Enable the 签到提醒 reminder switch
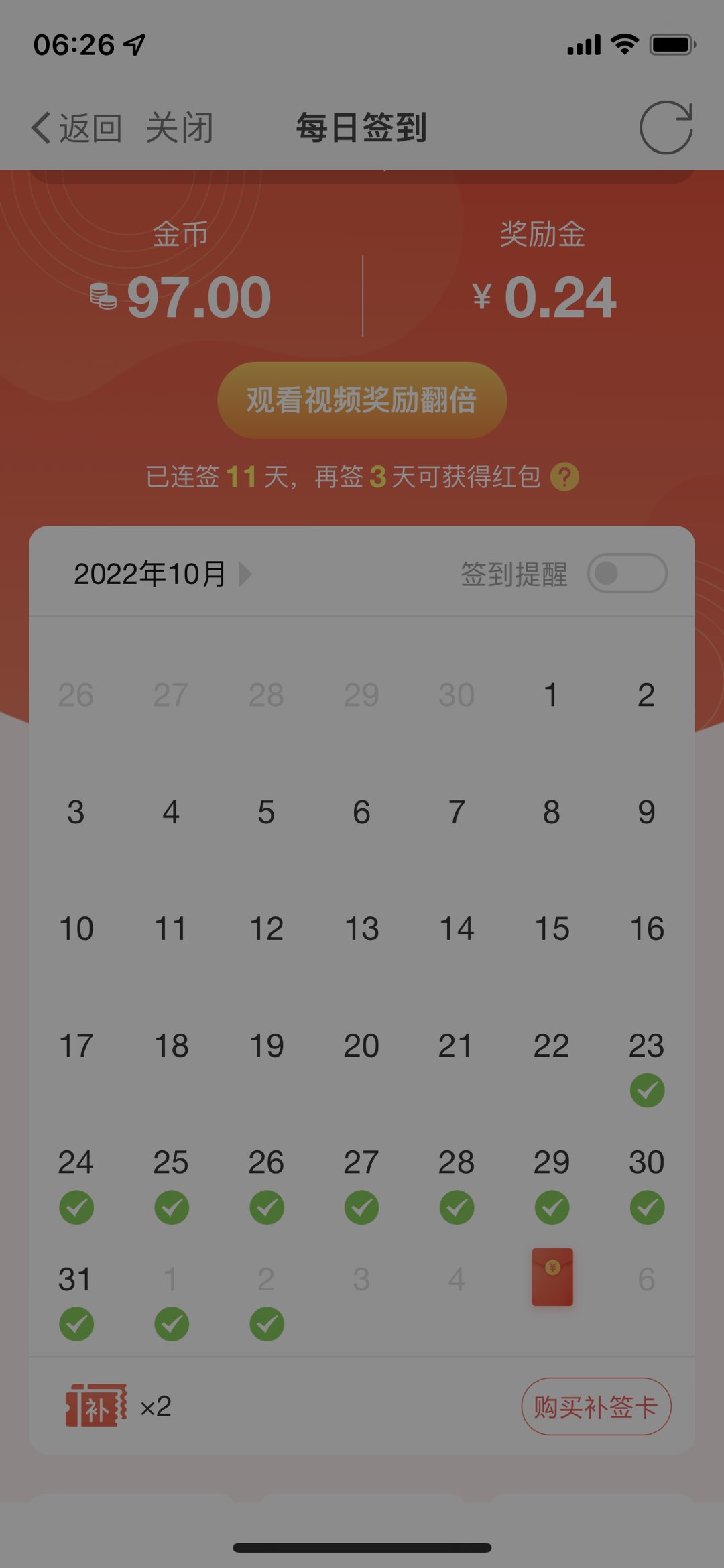724x1568 pixels. click(x=627, y=573)
